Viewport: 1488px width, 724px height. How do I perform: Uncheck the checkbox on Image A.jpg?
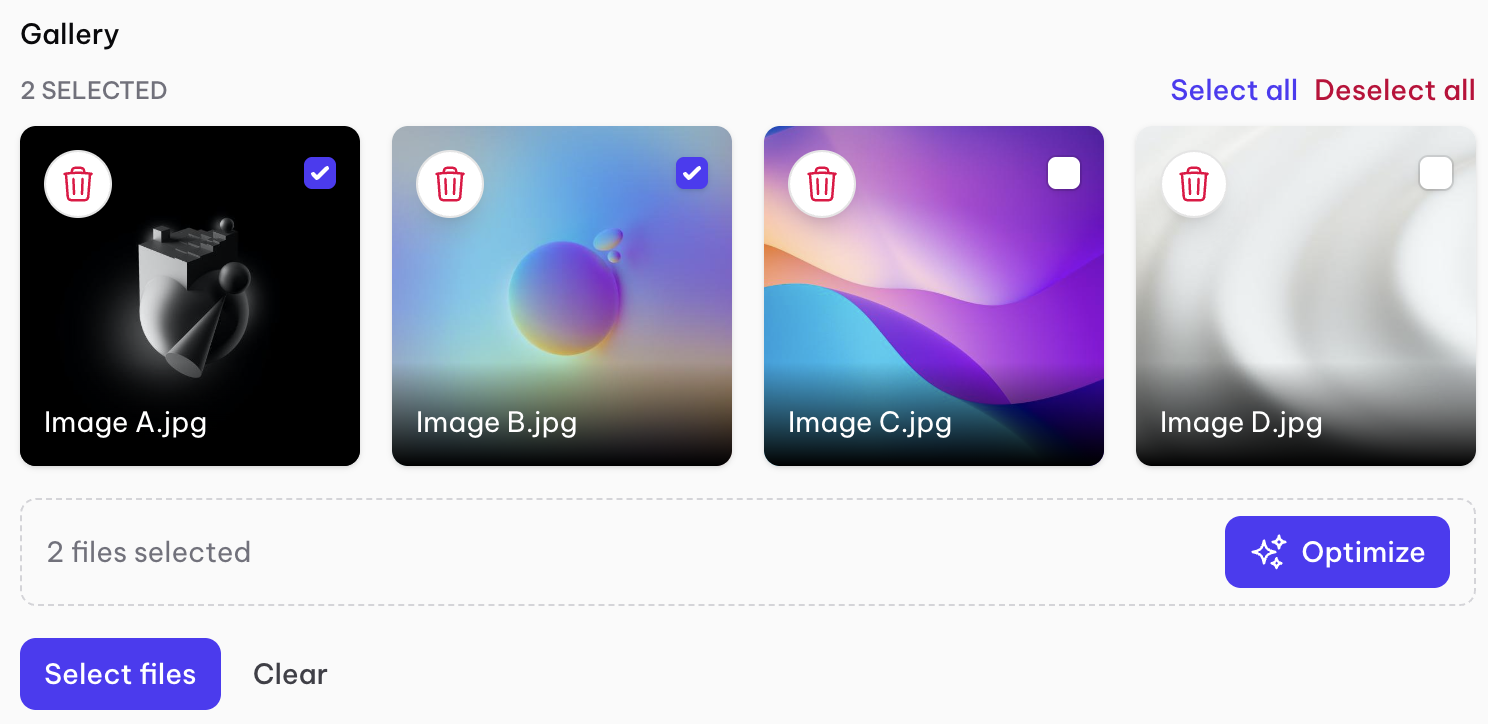(x=320, y=173)
